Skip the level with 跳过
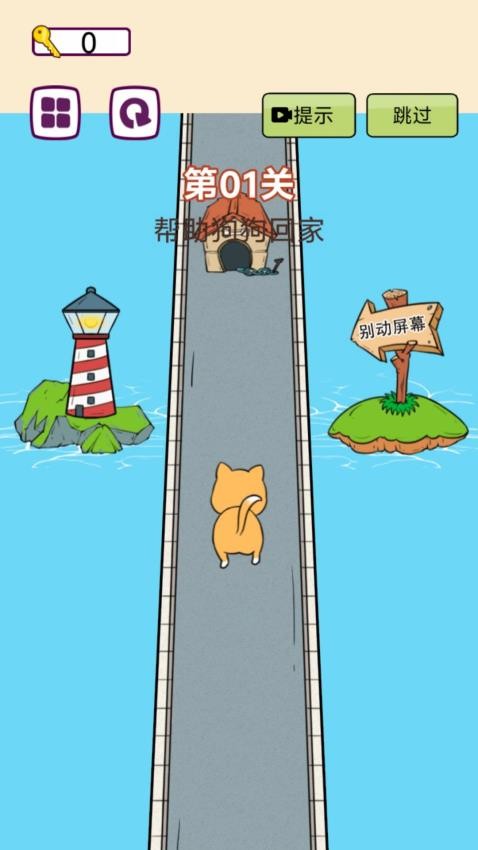This screenshot has width=478, height=850. coord(412,115)
